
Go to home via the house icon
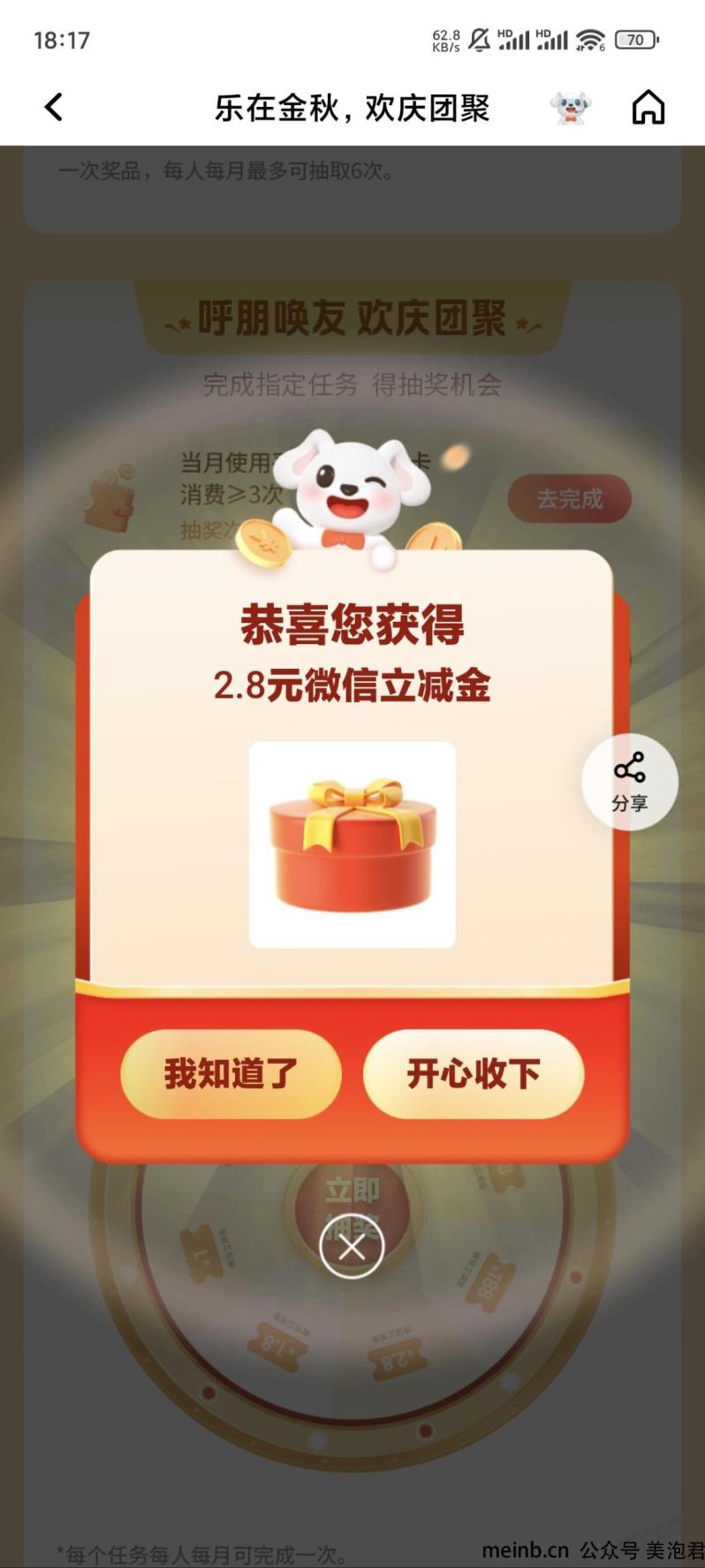(x=648, y=108)
